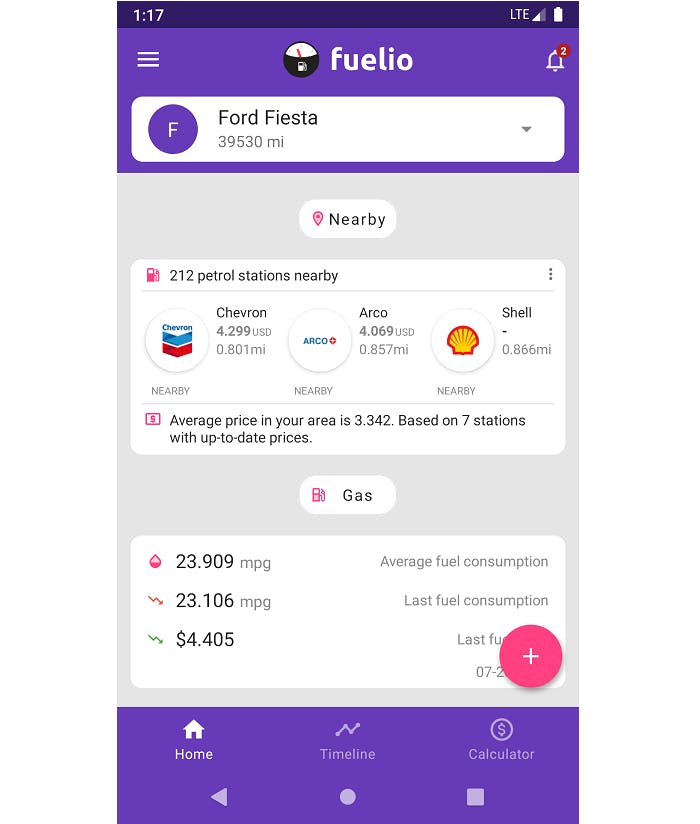Open the notifications bell
Image resolution: width=700 pixels, height=824 pixels.
tap(556, 60)
